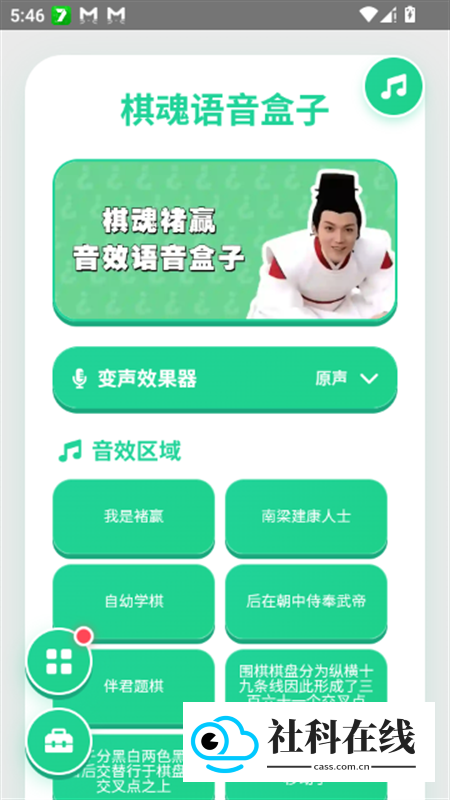Play the 围棋棋盘分为纵横十九条线 clip

[306, 676]
